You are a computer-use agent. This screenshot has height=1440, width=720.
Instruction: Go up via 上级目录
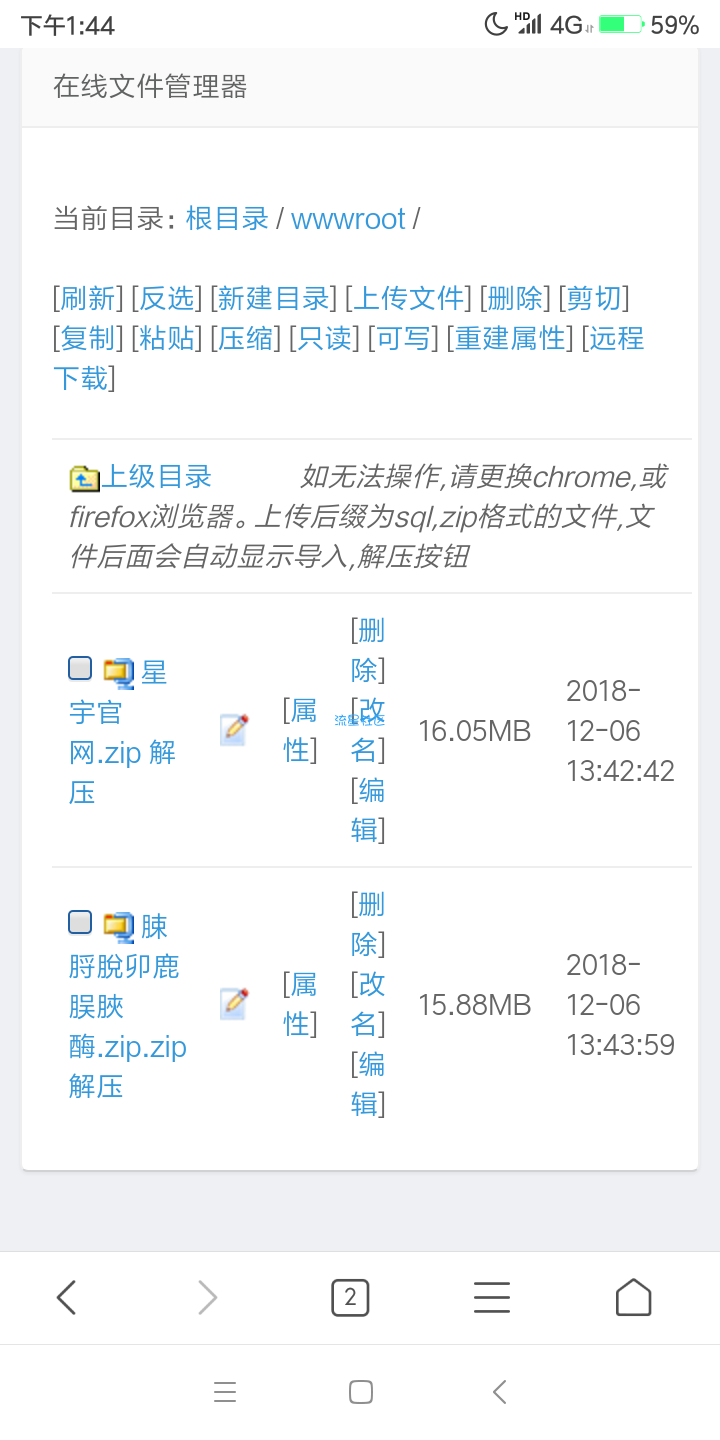(x=158, y=476)
